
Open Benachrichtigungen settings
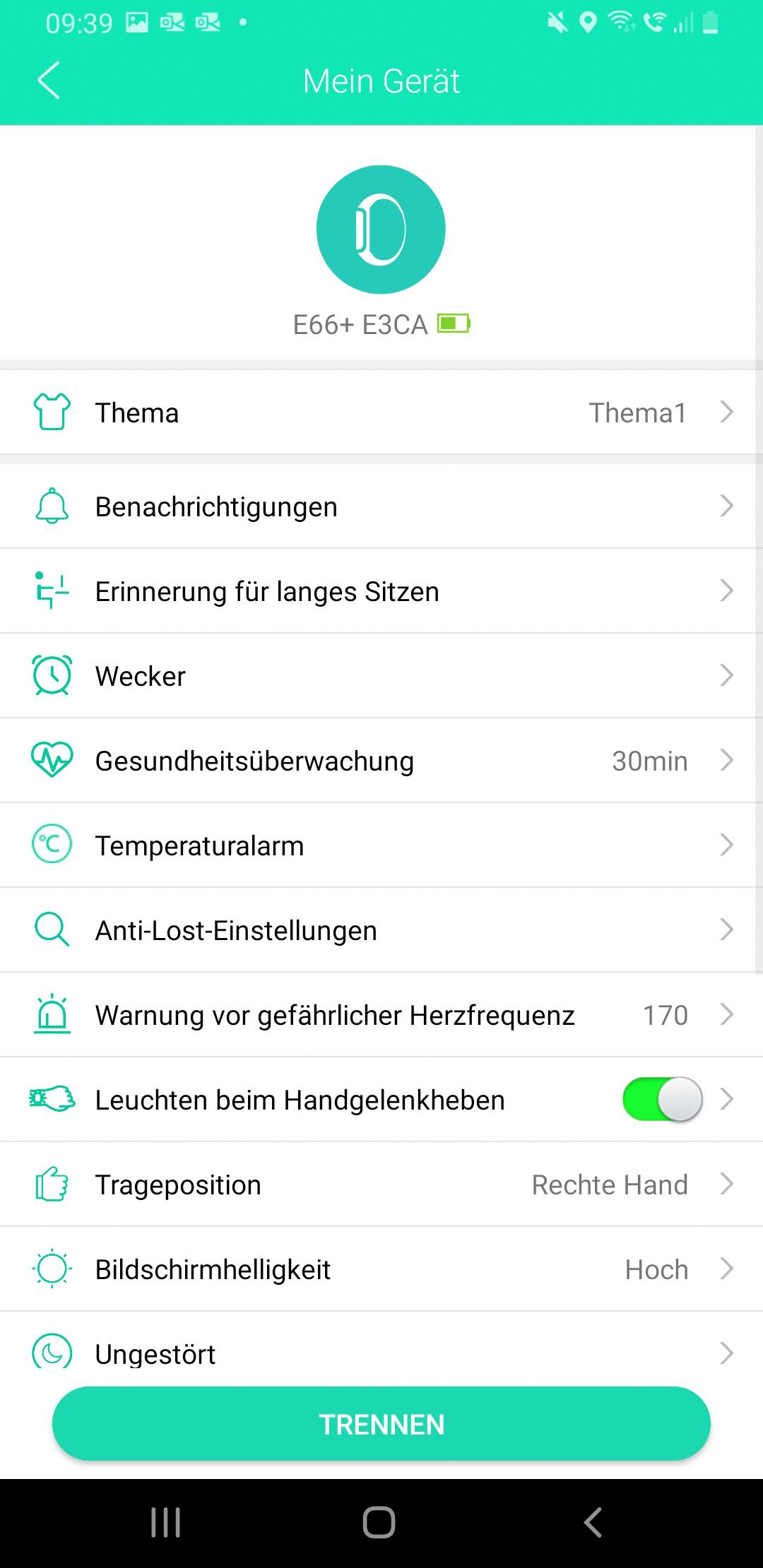pos(381,506)
